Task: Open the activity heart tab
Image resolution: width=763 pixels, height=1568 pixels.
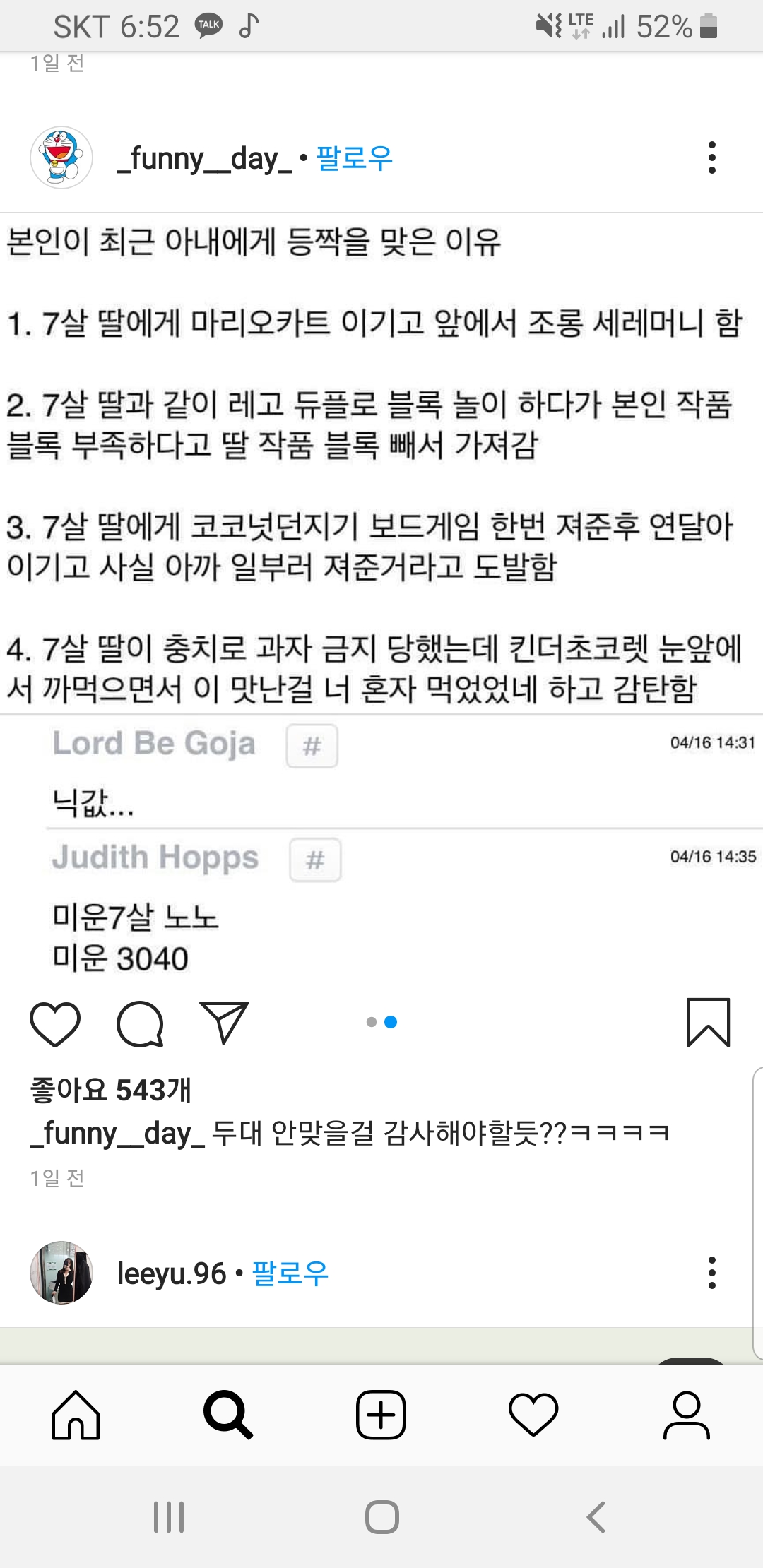Action: point(533,1415)
